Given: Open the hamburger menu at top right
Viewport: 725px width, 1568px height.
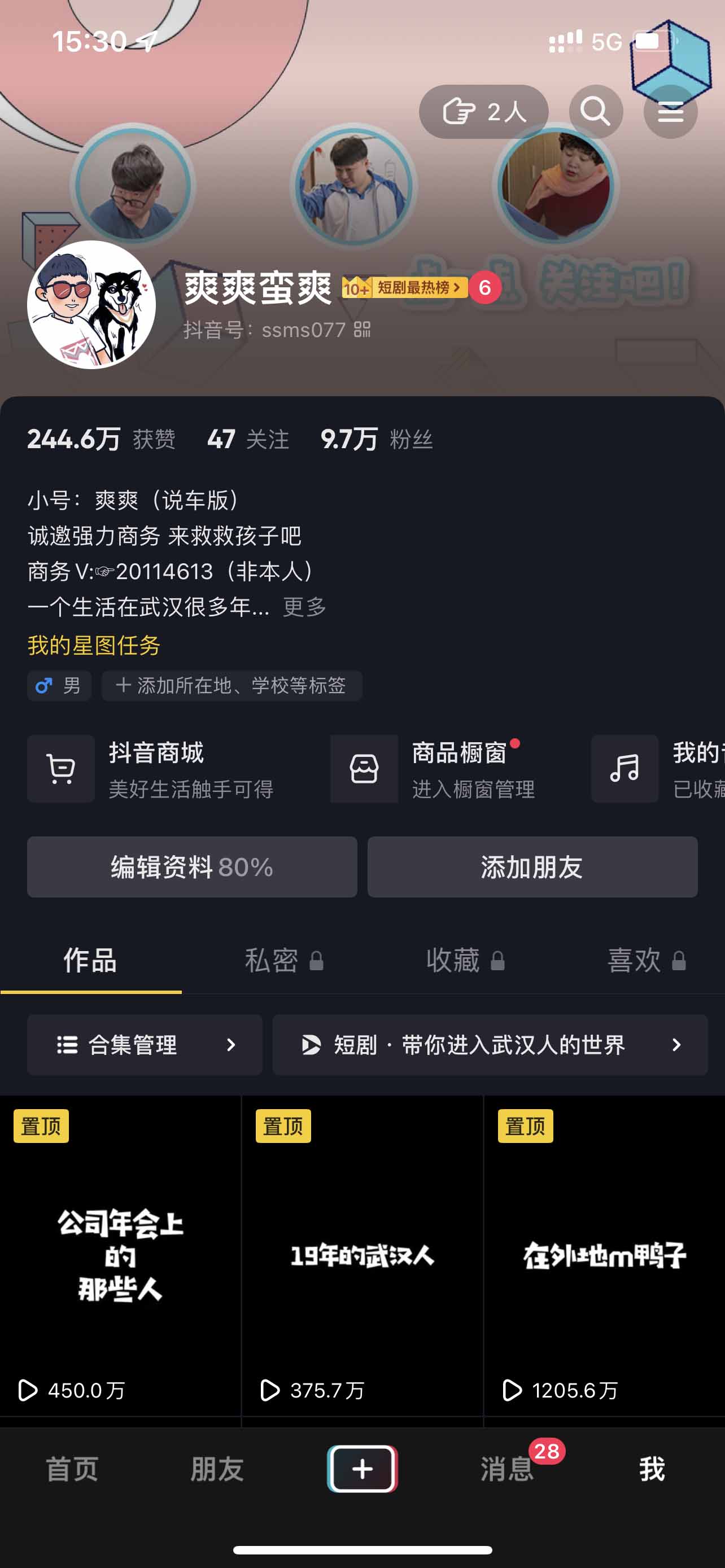Looking at the screenshot, I should pyautogui.click(x=670, y=111).
